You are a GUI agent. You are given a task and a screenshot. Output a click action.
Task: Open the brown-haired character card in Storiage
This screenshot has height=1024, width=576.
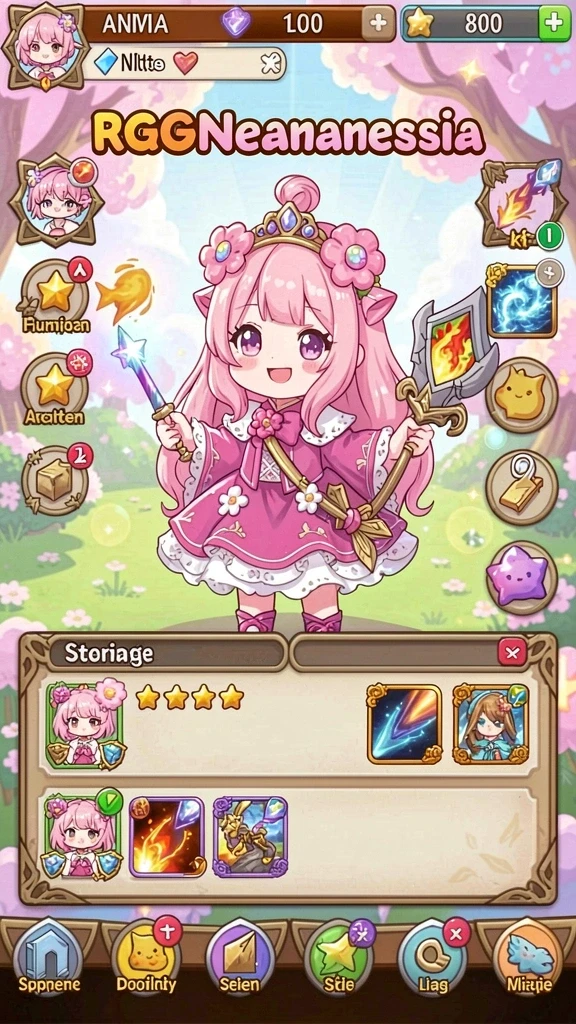[490, 724]
